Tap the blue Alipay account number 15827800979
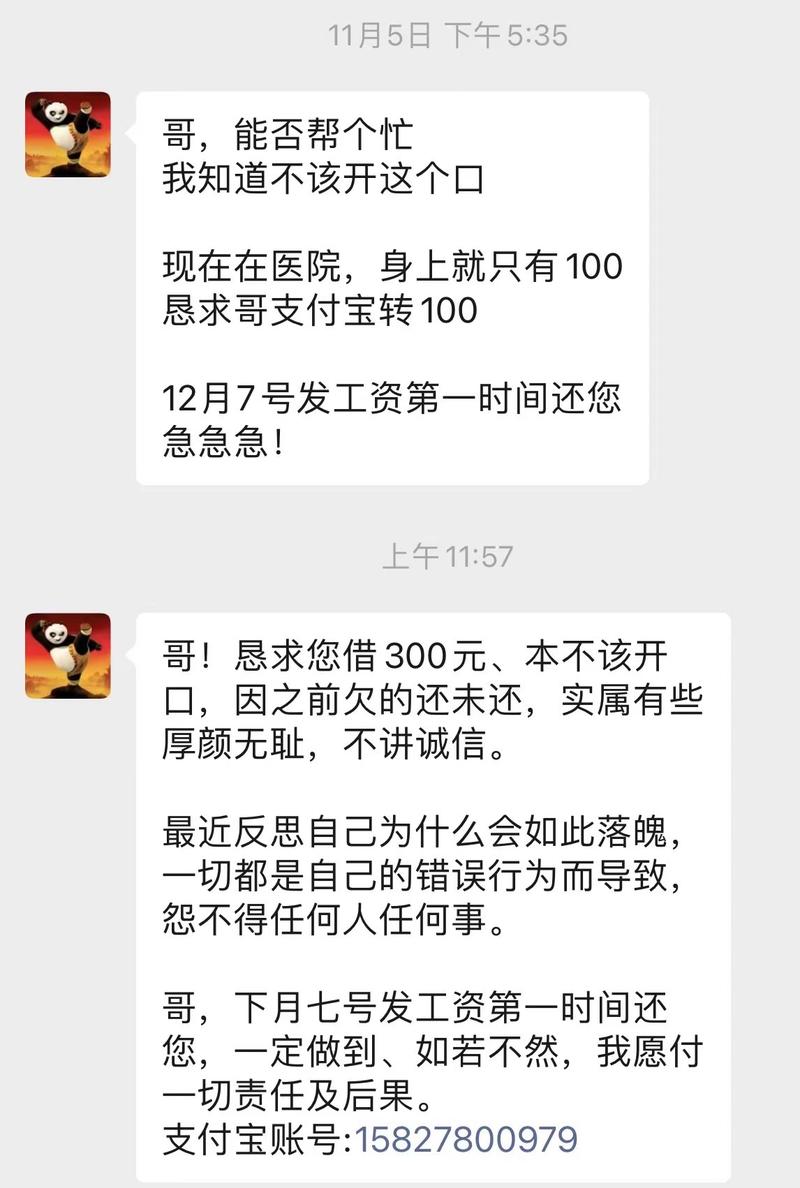 click(x=466, y=1139)
